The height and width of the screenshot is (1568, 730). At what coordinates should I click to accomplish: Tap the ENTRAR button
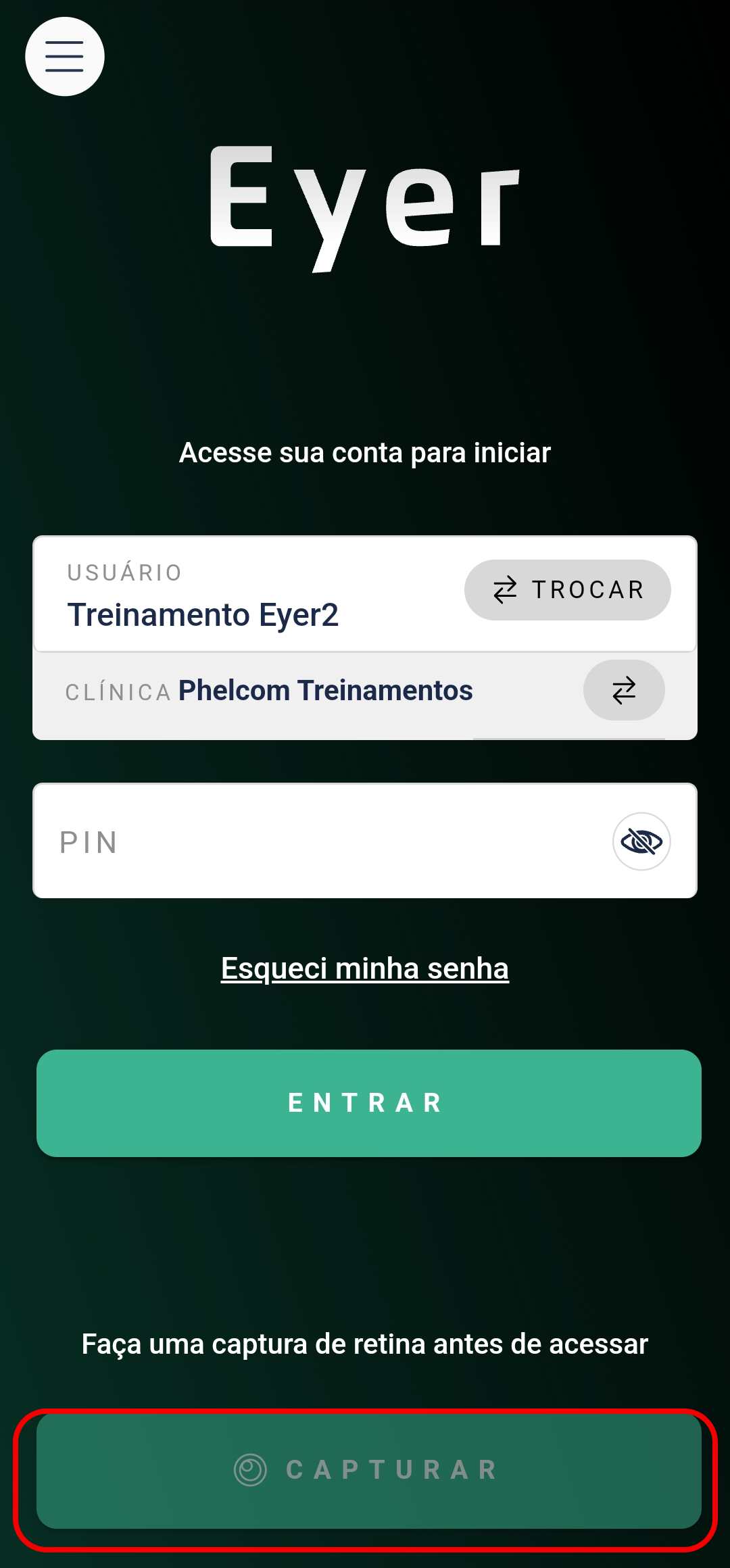pyautogui.click(x=369, y=1103)
